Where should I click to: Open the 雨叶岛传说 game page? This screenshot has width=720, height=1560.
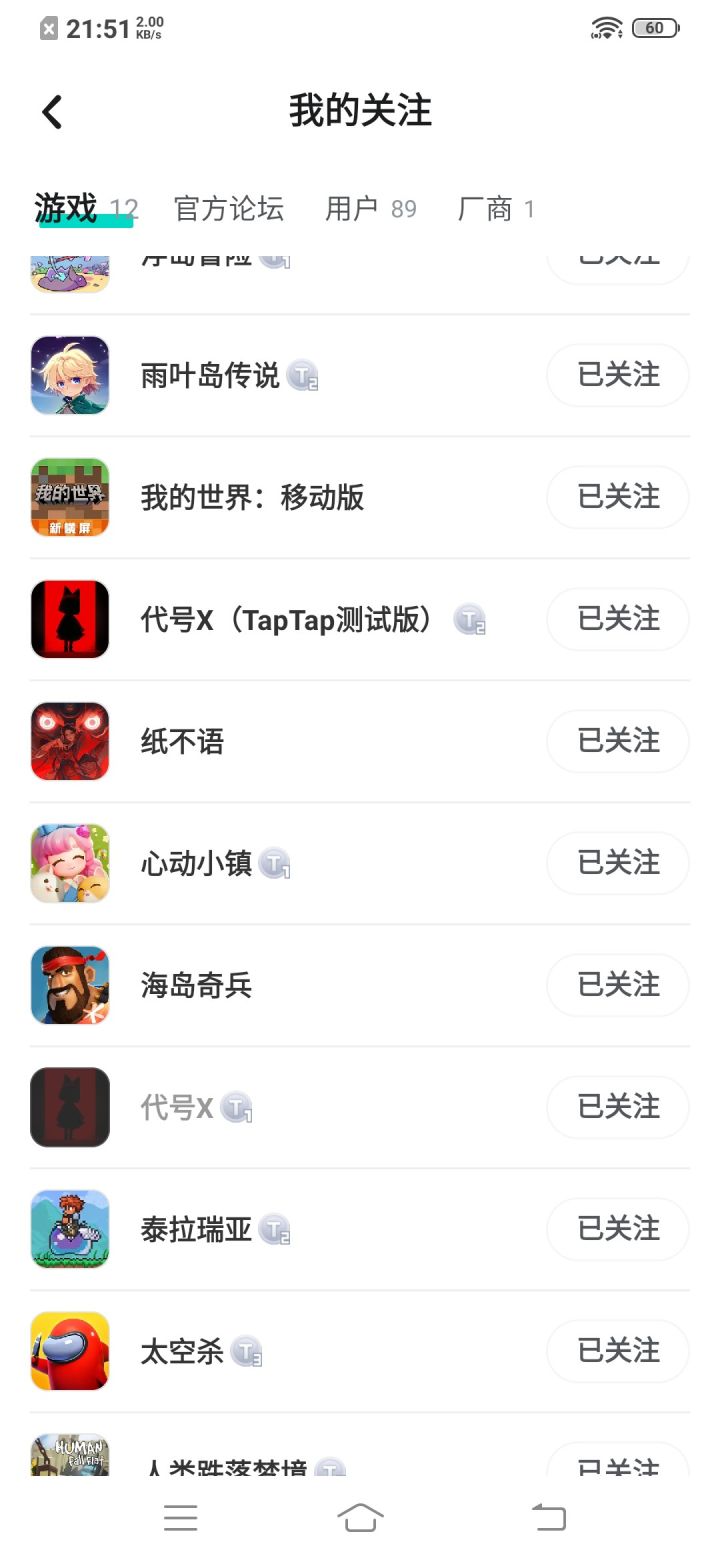[x=210, y=376]
